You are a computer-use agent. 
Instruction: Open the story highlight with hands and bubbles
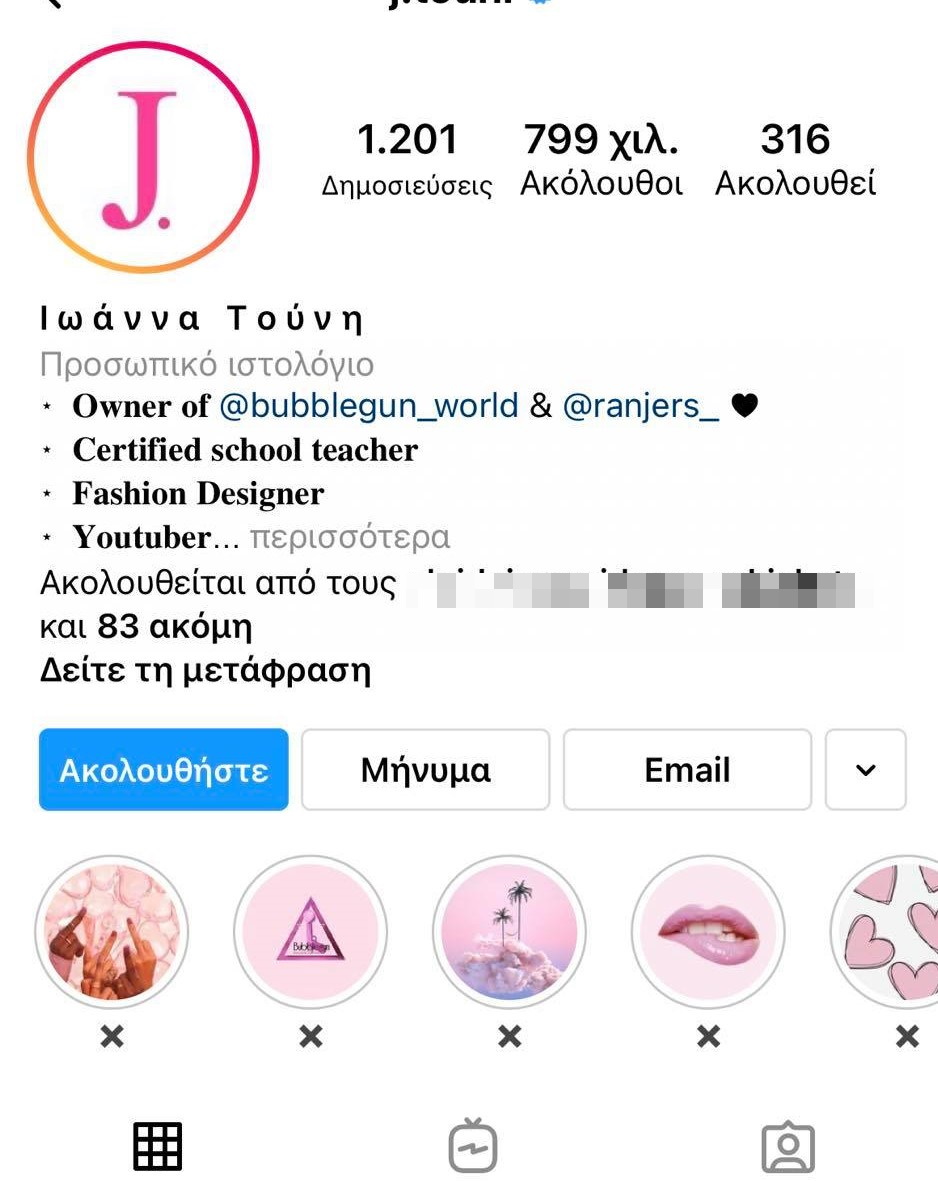point(112,932)
